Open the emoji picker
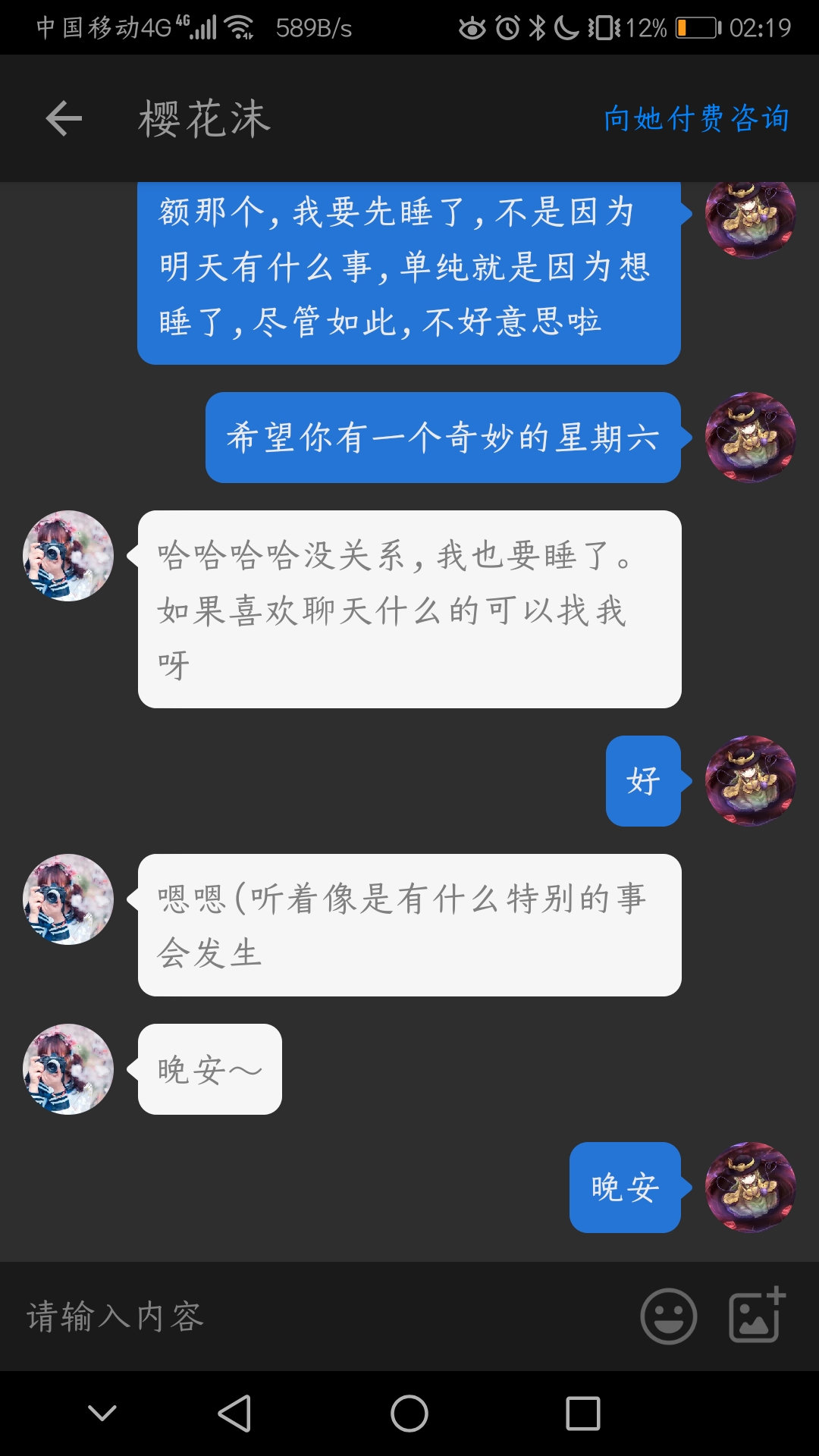This screenshot has height=1456, width=819. [668, 1316]
